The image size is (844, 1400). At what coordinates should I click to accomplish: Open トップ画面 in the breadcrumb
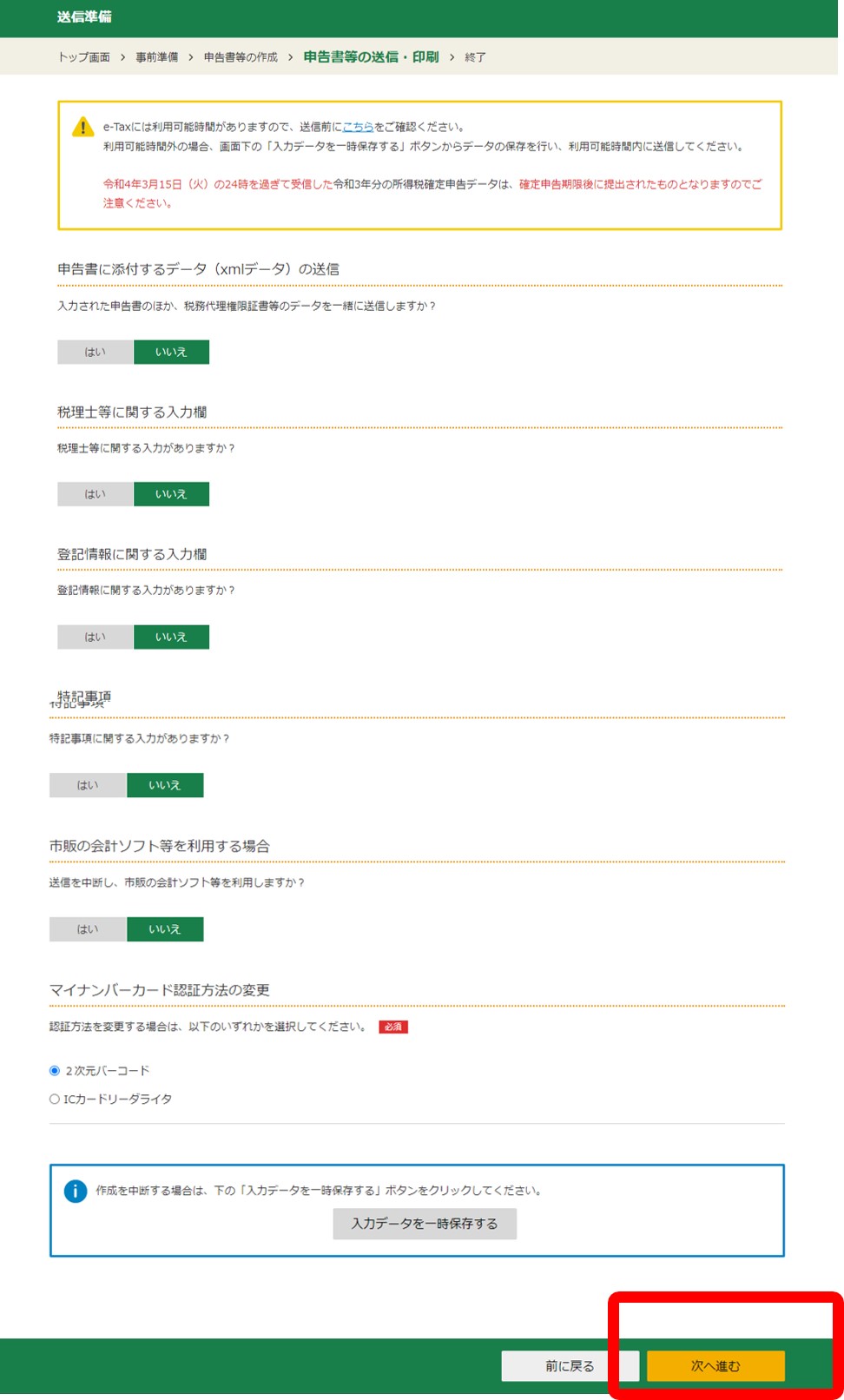[x=84, y=57]
